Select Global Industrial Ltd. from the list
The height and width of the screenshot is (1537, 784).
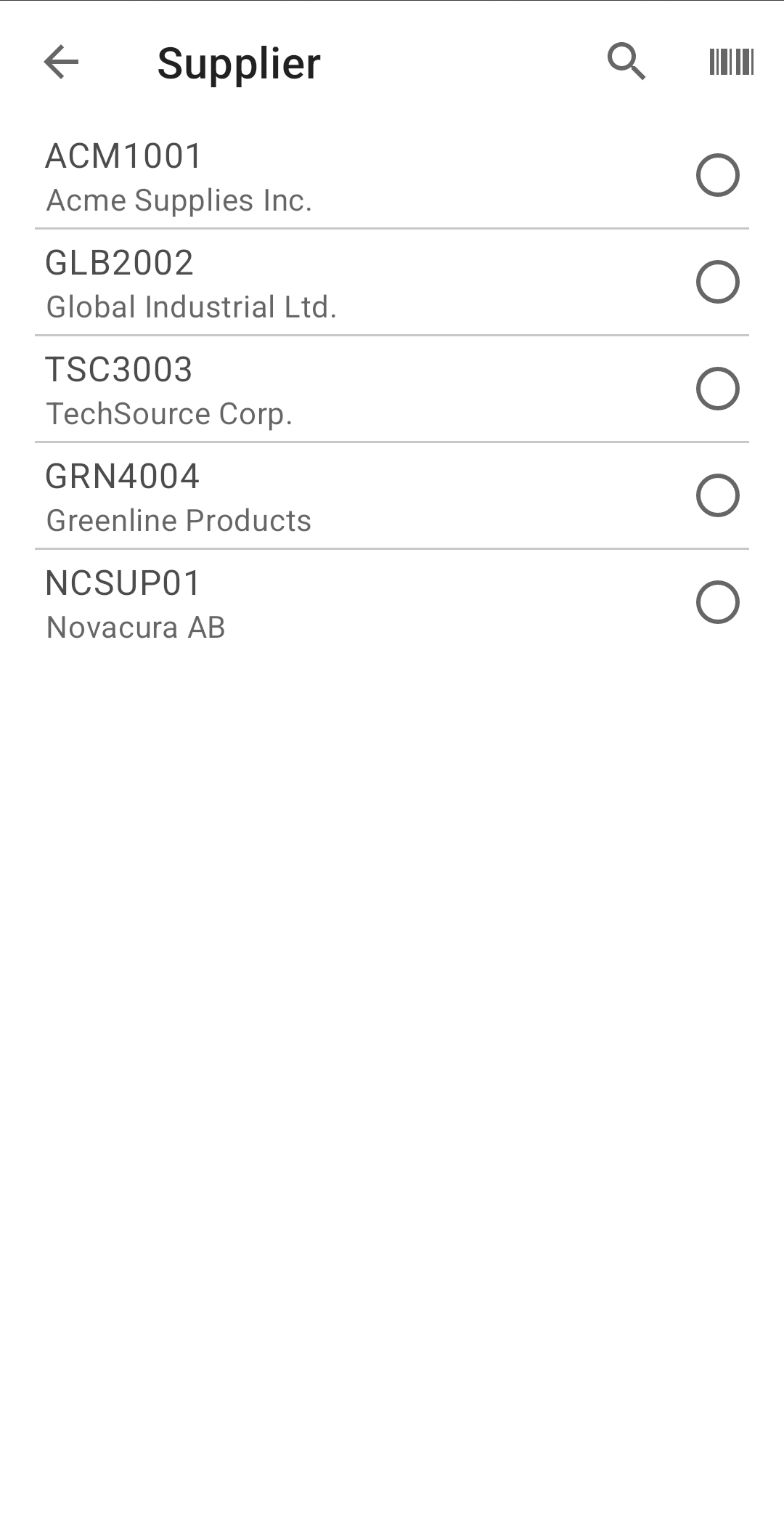coord(191,307)
